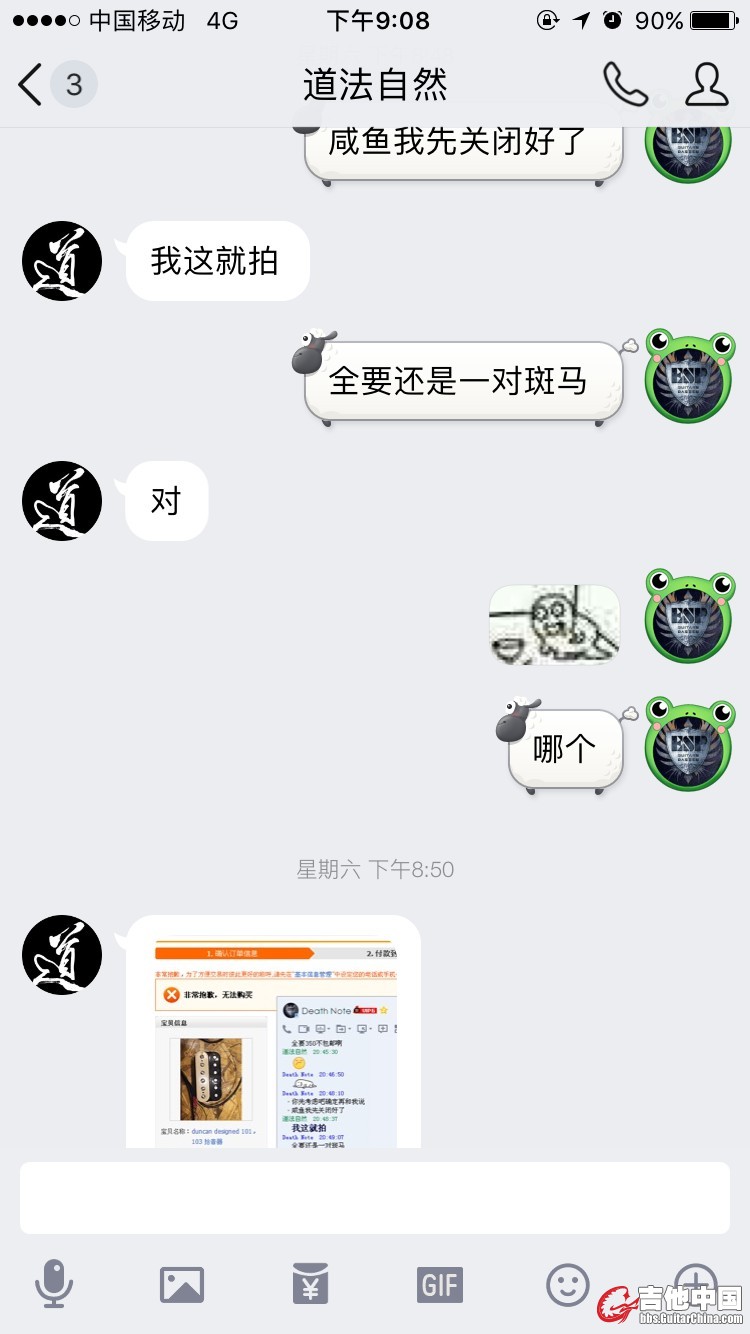This screenshot has height=1334, width=750.
Task: View the cartoon sticker image sent
Action: coord(554,625)
